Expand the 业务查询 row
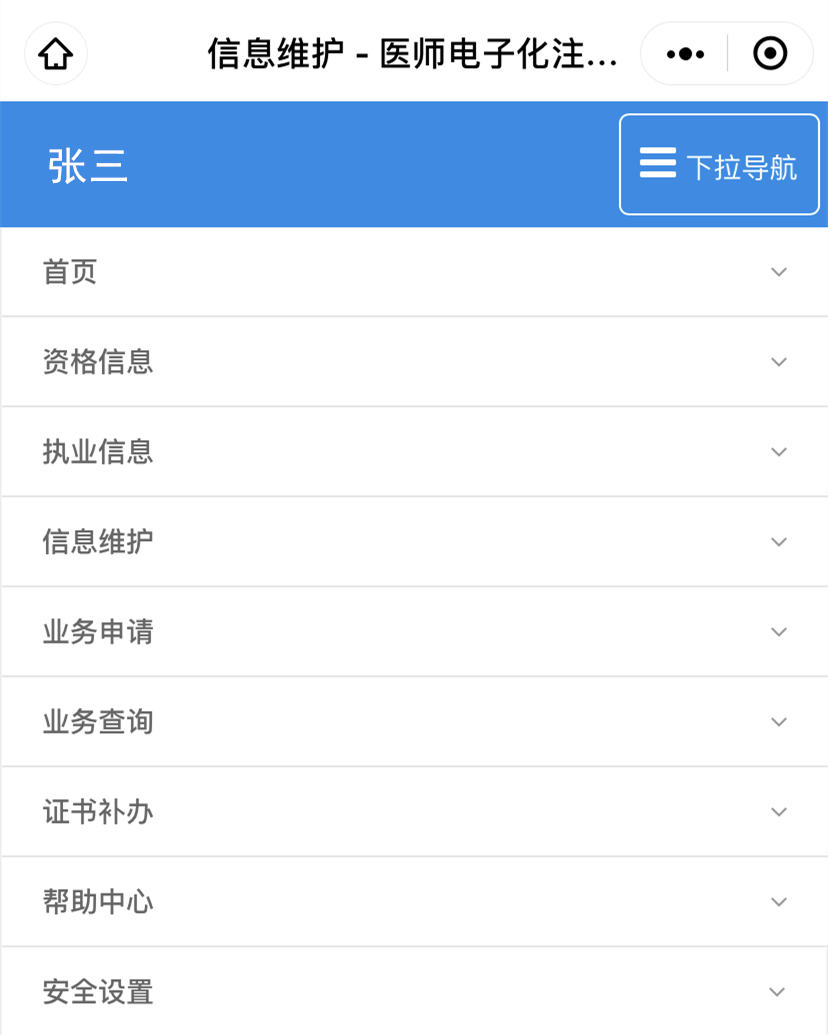Viewport: 828px width, 1035px height. pyautogui.click(x=414, y=722)
